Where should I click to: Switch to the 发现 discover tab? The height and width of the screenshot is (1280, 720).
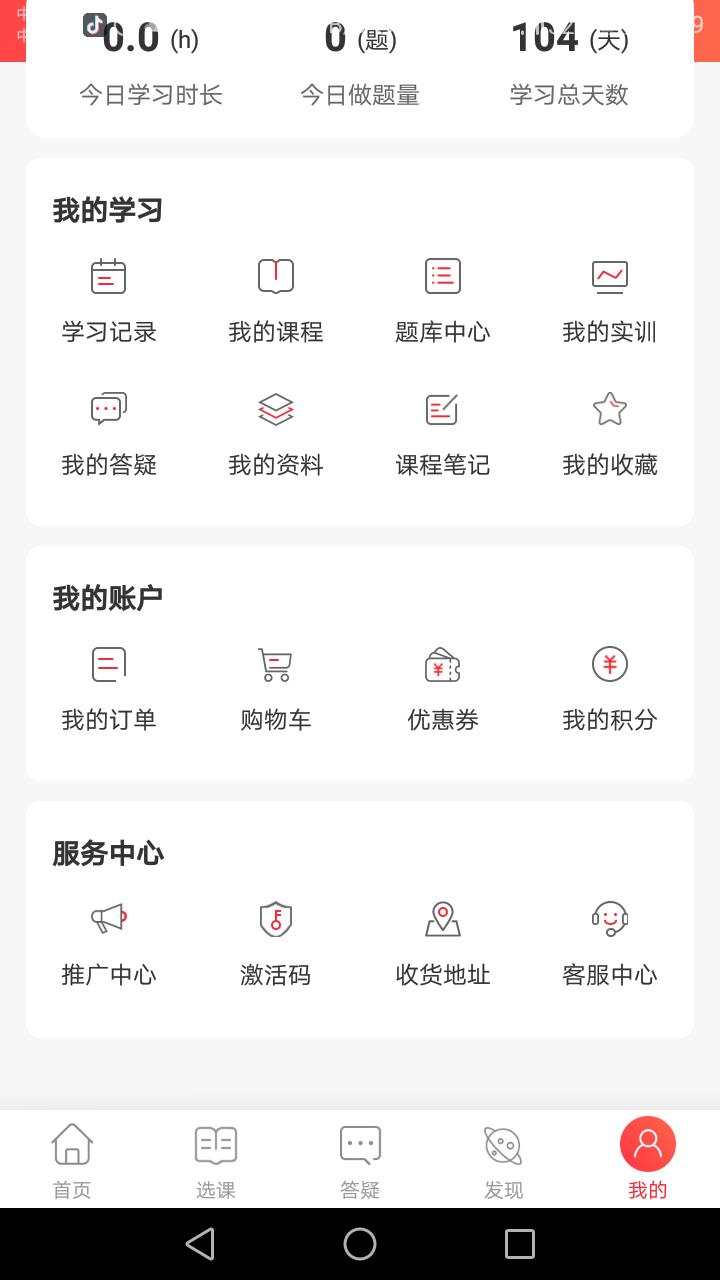click(503, 1160)
